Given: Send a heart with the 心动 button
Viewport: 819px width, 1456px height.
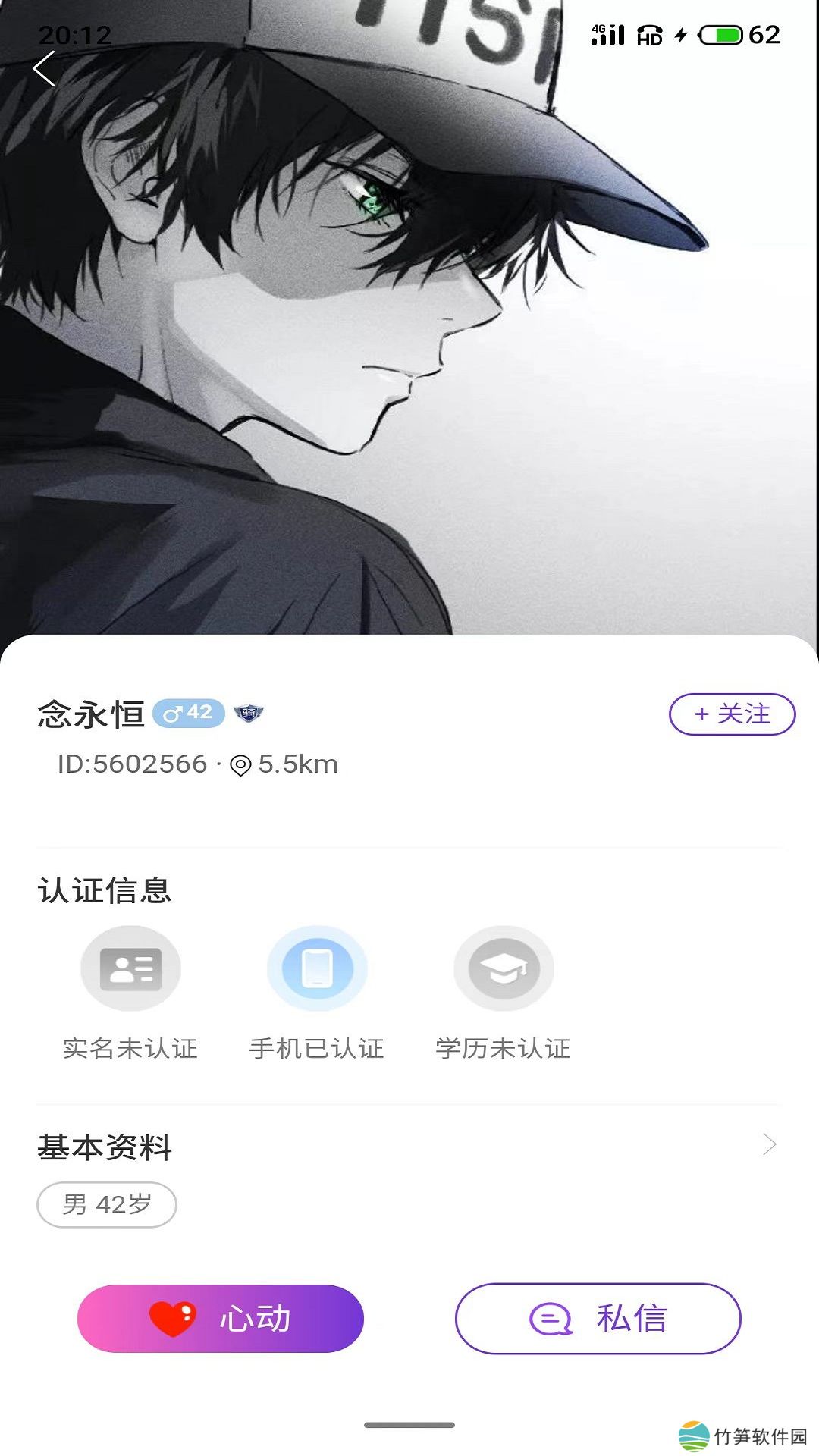Looking at the screenshot, I should (221, 1318).
